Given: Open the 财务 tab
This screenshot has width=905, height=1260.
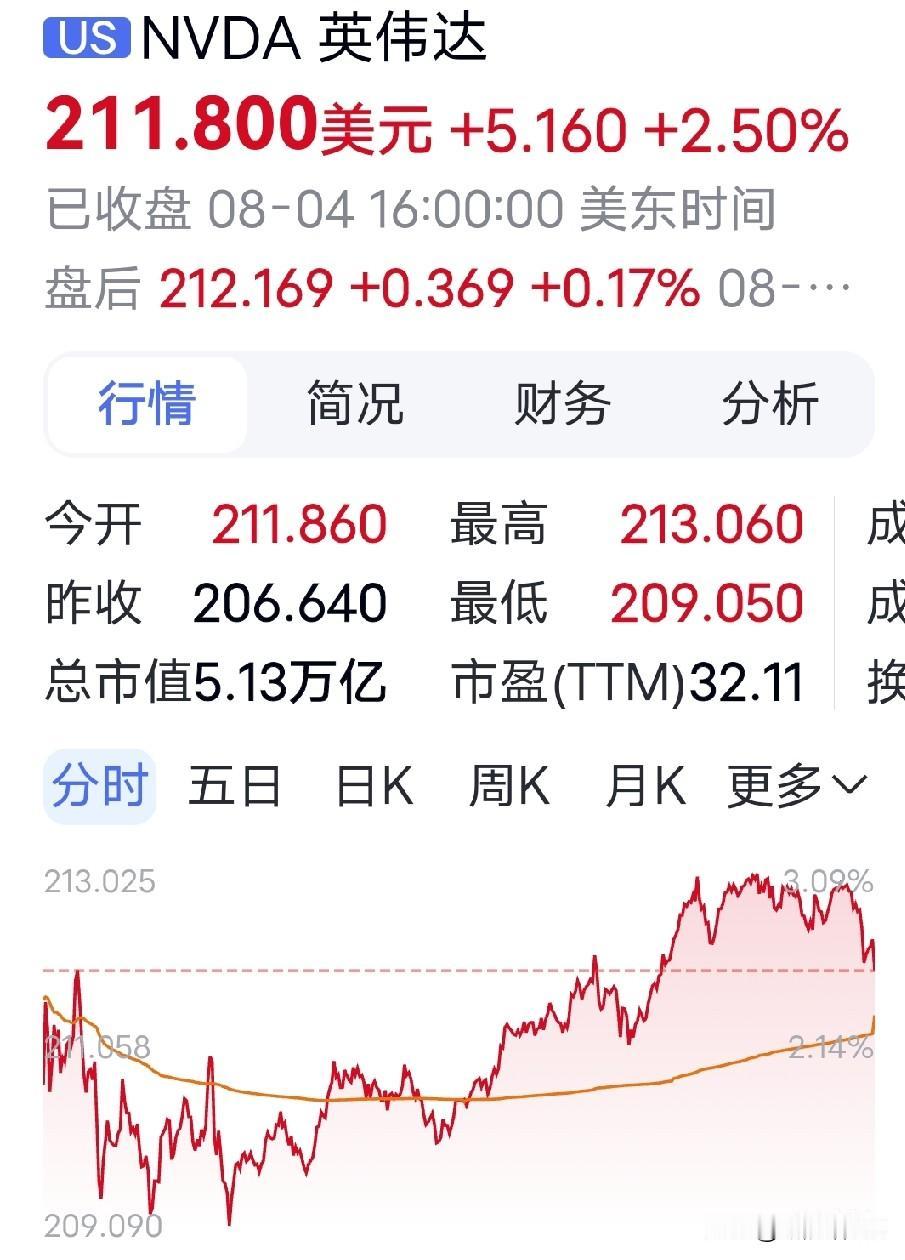Looking at the screenshot, I should tap(562, 404).
